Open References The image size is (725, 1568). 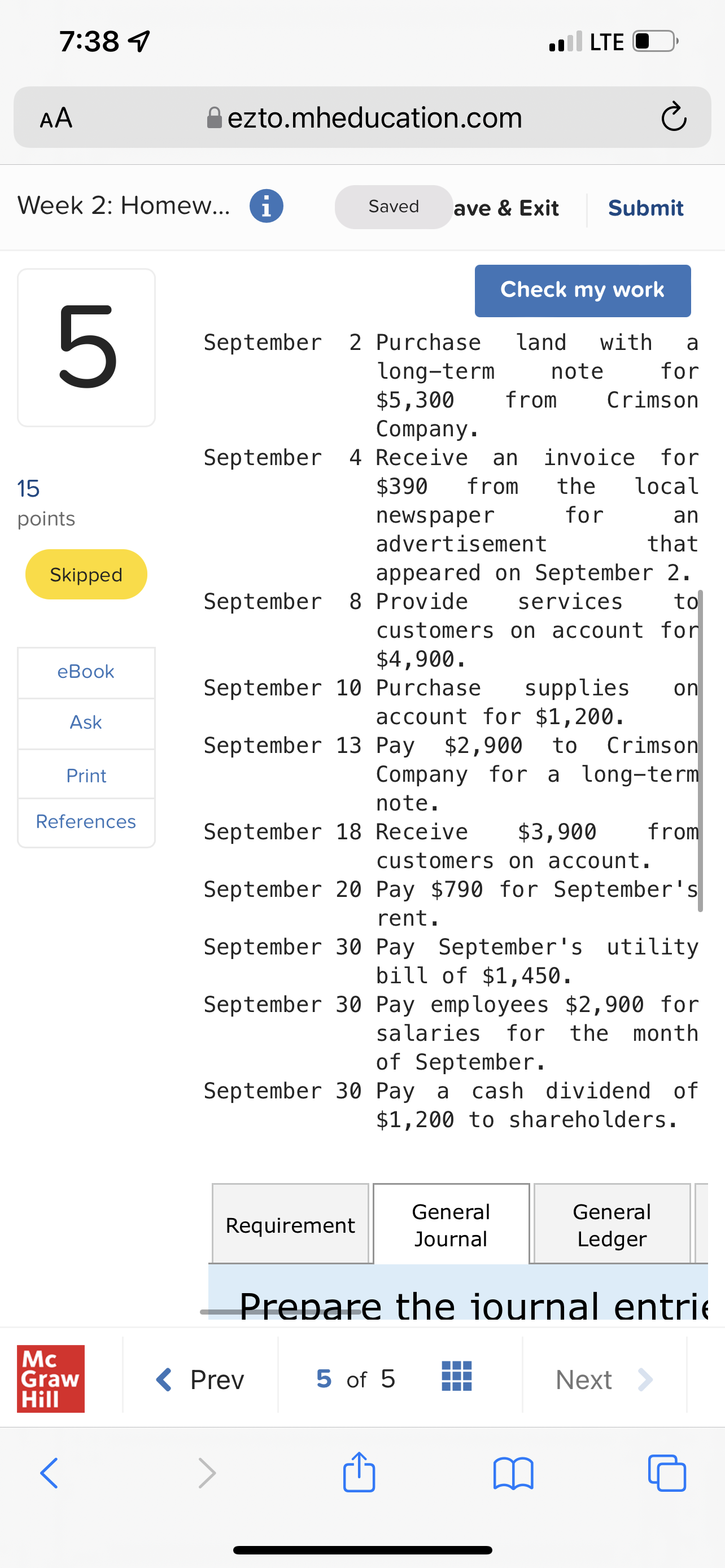coord(86,822)
